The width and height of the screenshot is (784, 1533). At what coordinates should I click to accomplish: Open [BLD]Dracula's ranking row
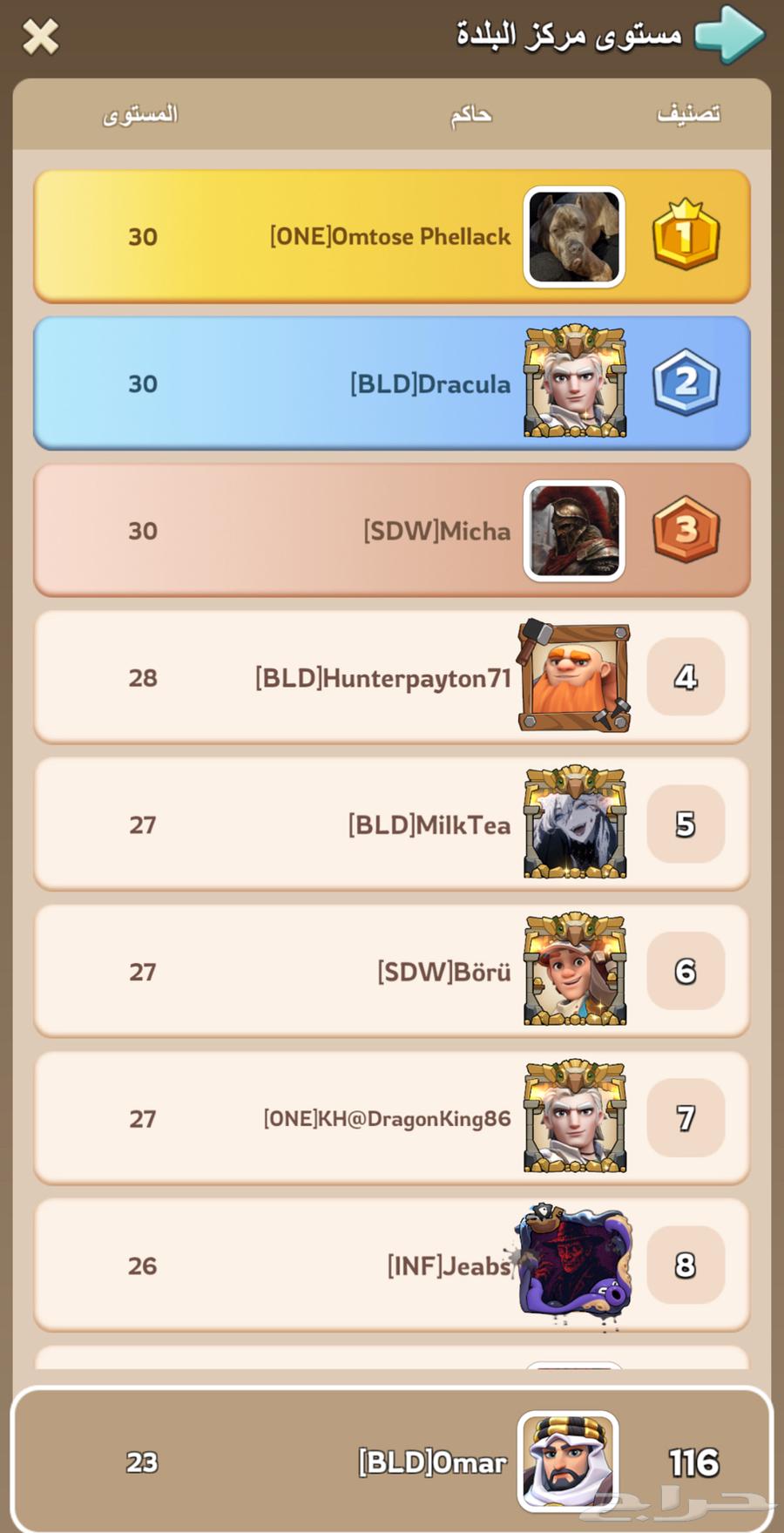tap(391, 383)
